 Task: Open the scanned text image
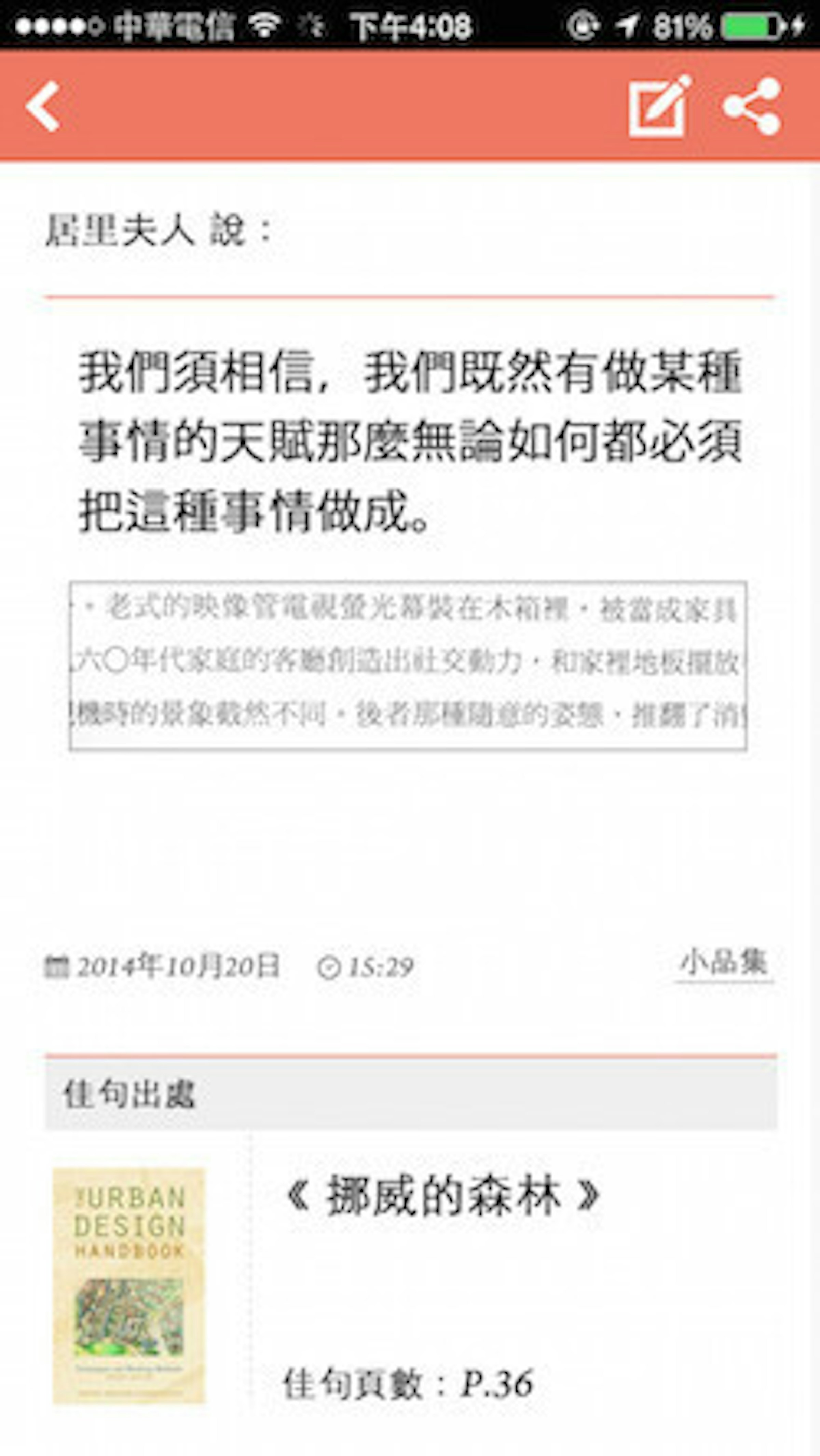click(408, 665)
